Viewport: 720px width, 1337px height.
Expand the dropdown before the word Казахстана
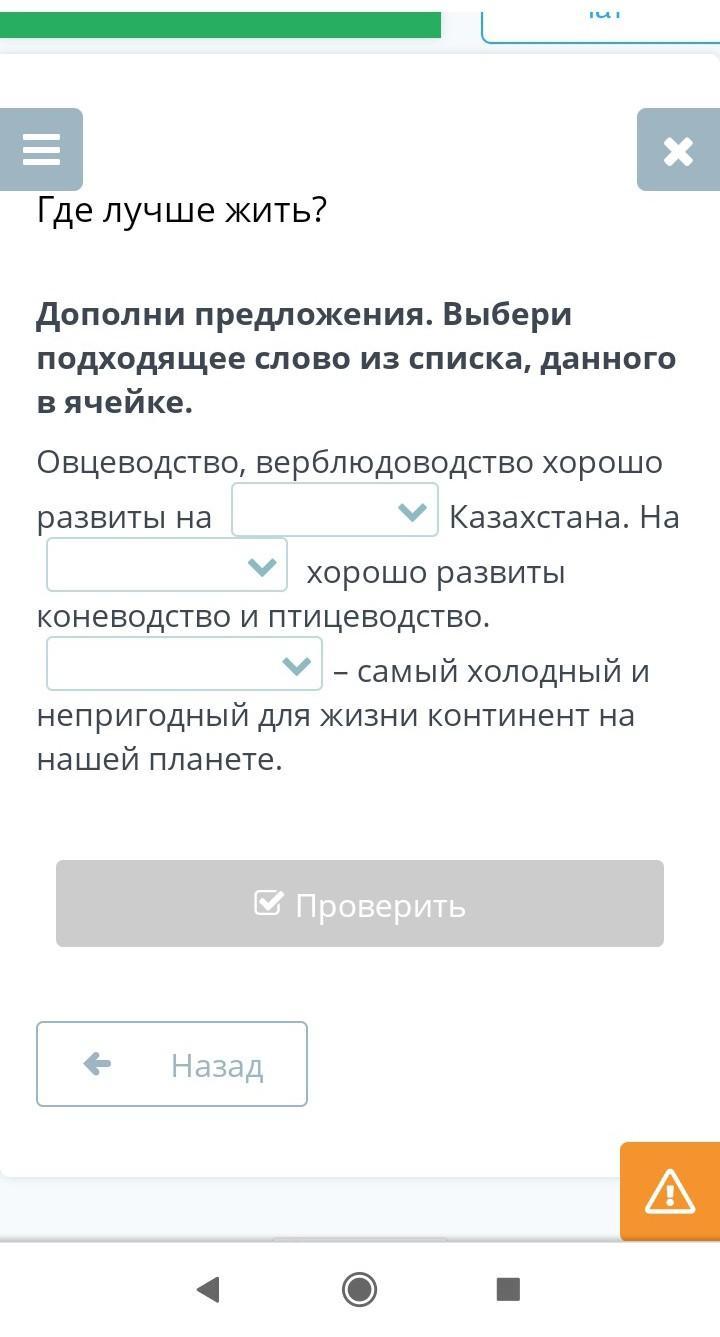point(335,510)
